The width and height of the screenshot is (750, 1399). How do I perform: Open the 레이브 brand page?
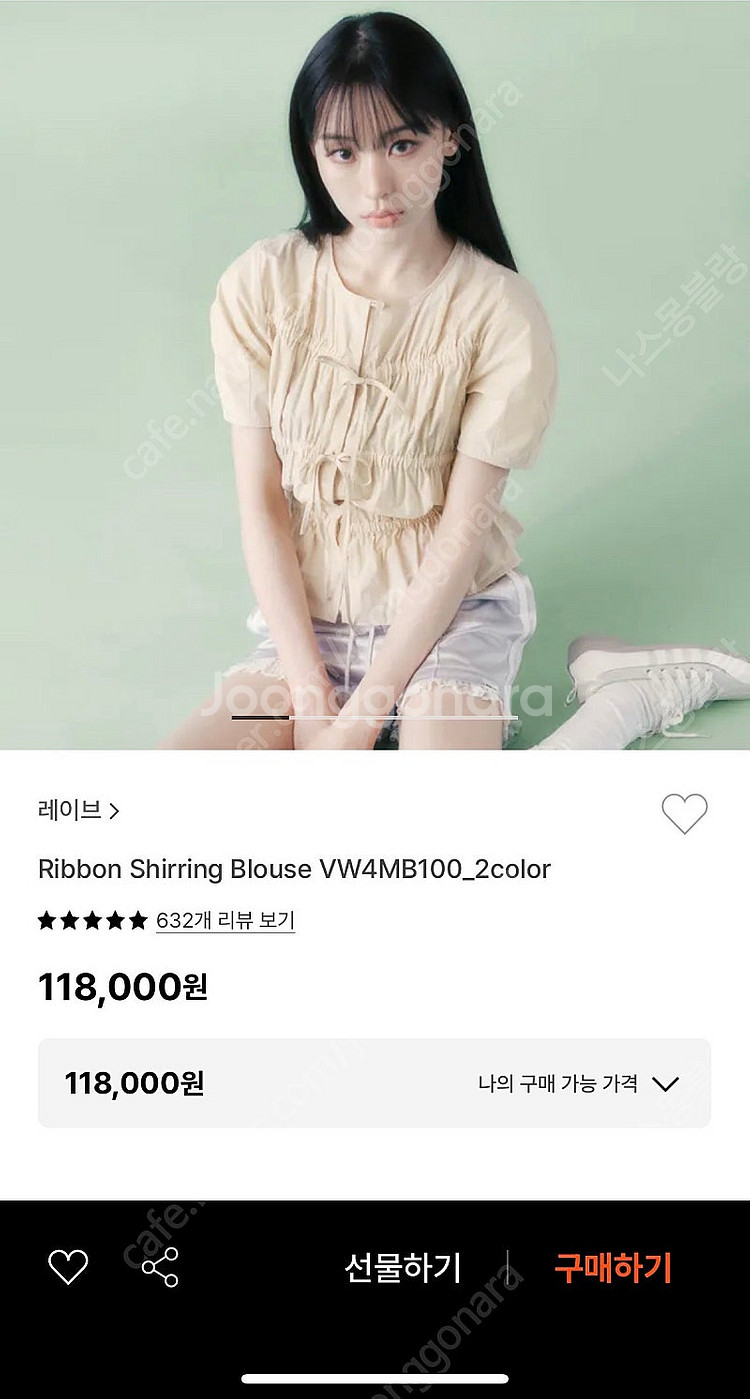tap(78, 810)
